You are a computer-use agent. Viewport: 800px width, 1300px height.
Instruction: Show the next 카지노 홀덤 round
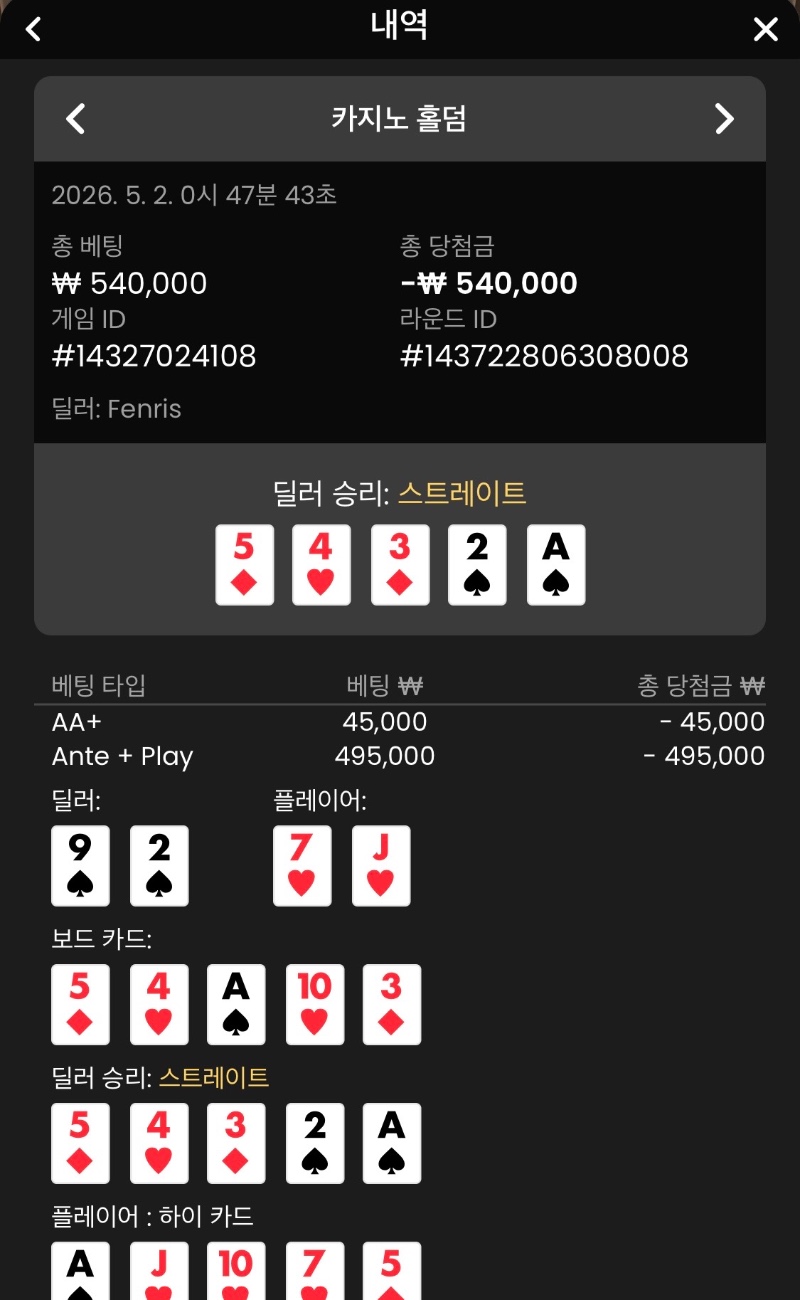pyautogui.click(x=724, y=119)
